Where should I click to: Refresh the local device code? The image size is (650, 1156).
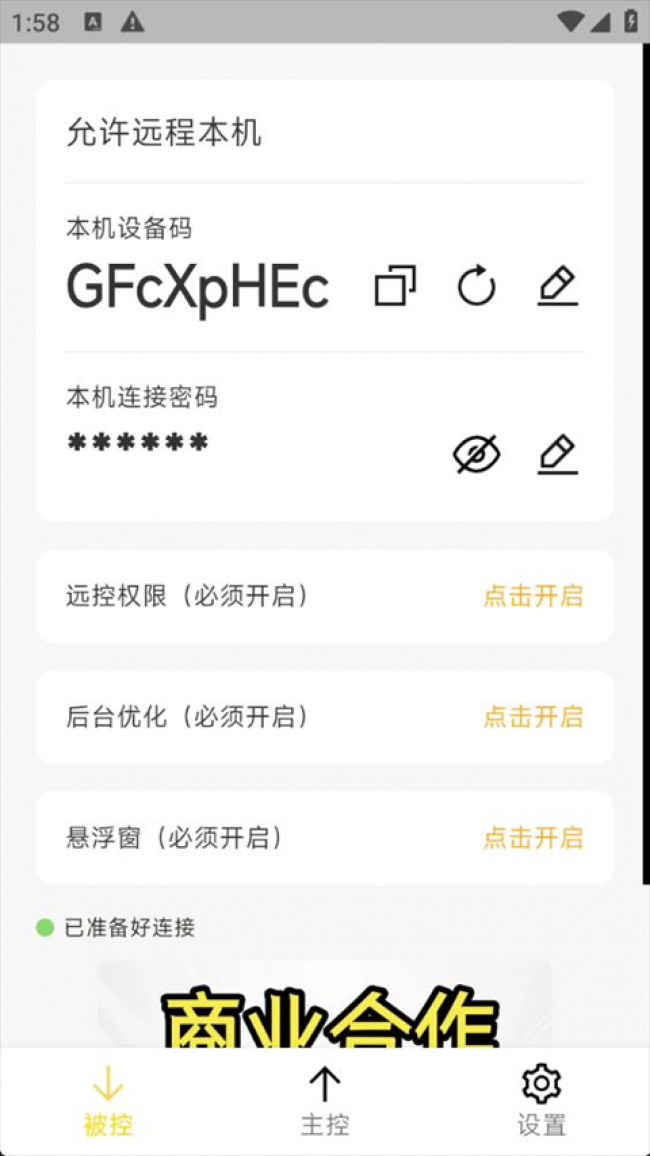click(x=476, y=287)
